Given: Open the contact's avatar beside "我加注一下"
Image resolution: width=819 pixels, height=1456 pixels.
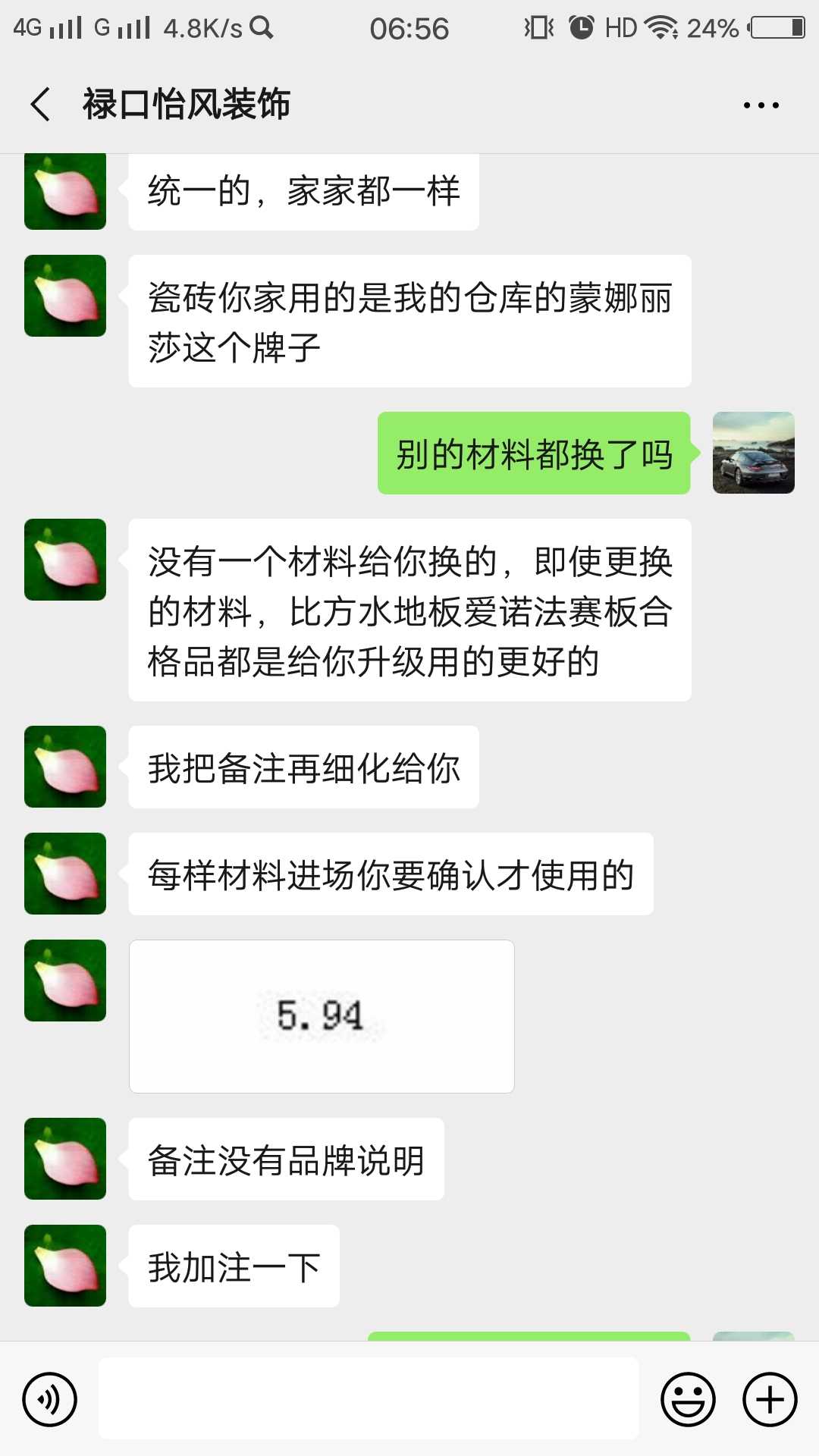Looking at the screenshot, I should click(x=65, y=1266).
